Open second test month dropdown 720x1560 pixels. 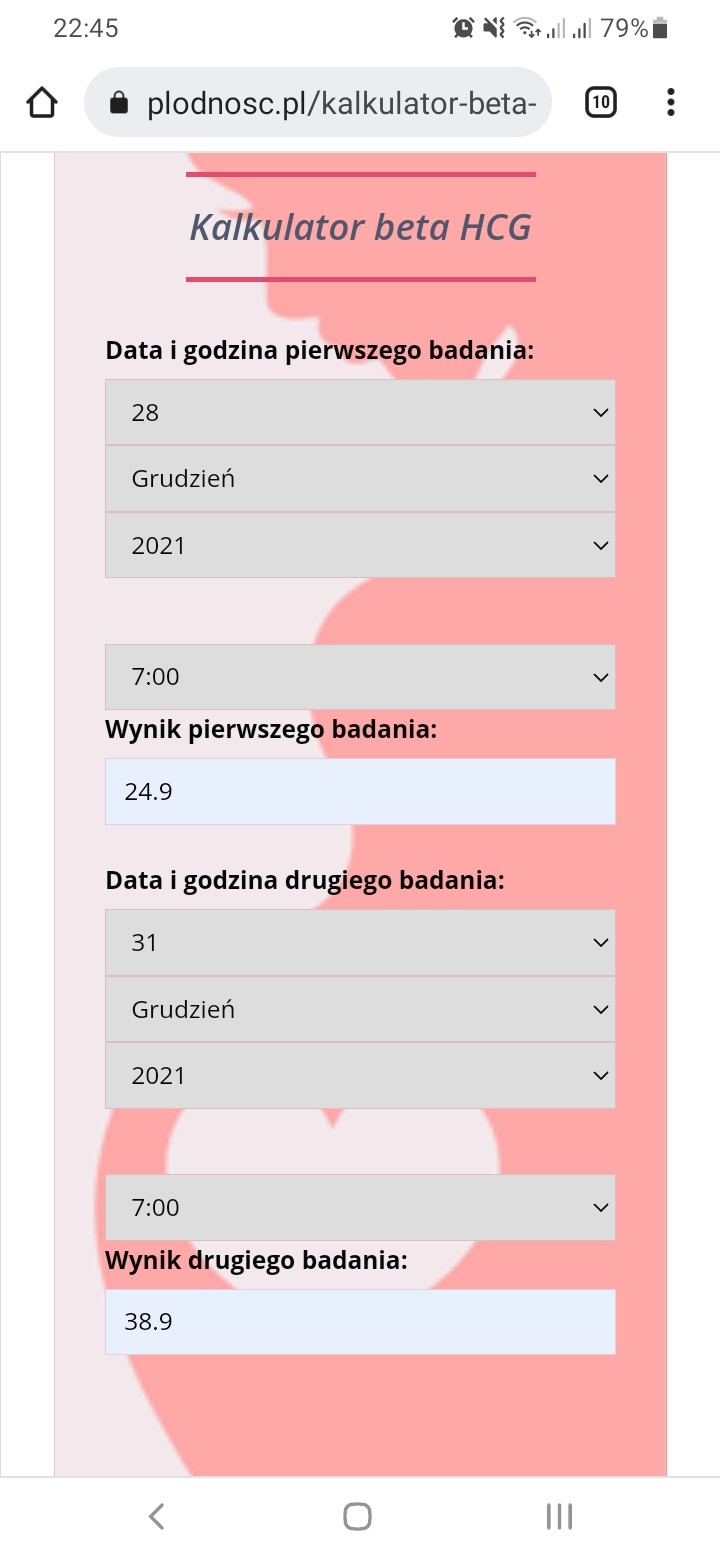coord(360,1009)
